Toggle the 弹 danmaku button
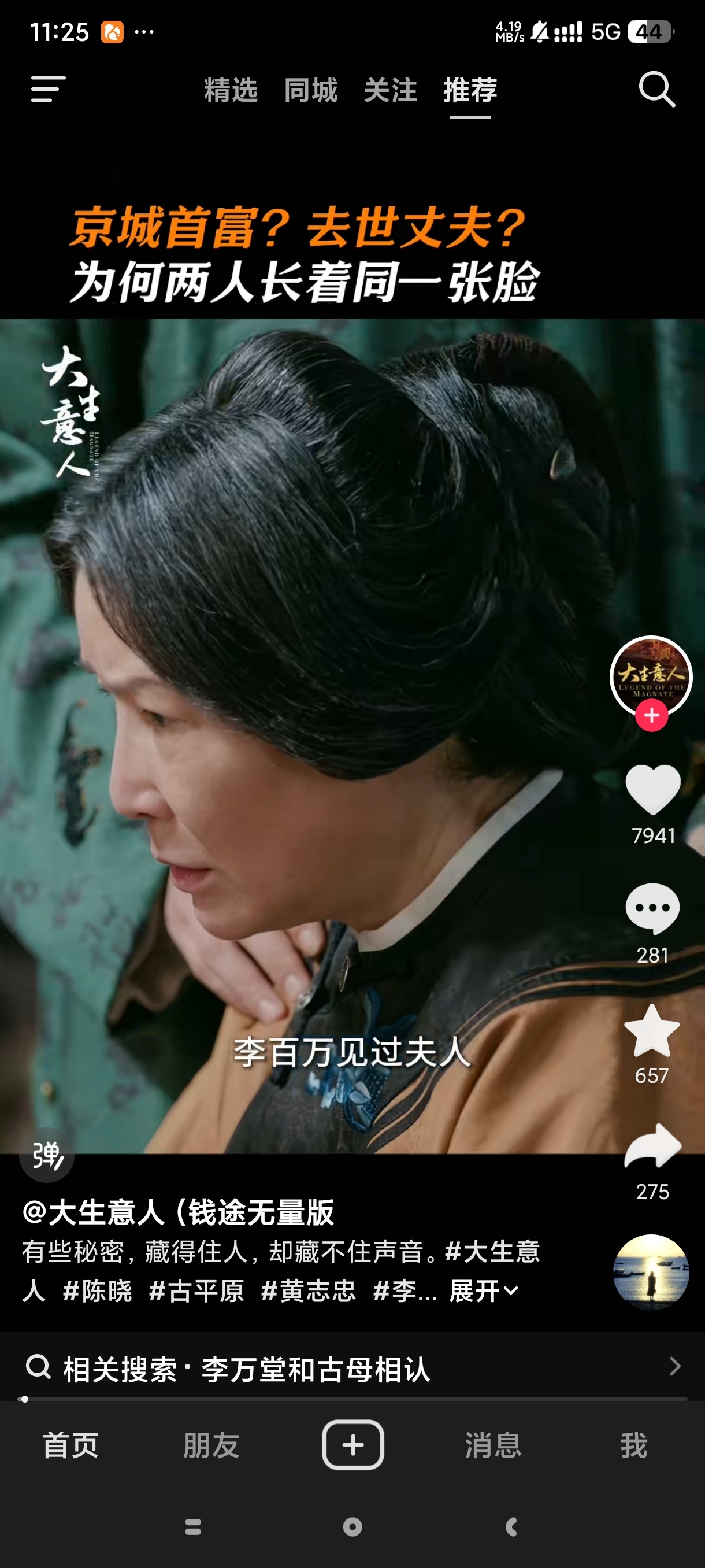The height and width of the screenshot is (1568, 705). pyautogui.click(x=47, y=1155)
